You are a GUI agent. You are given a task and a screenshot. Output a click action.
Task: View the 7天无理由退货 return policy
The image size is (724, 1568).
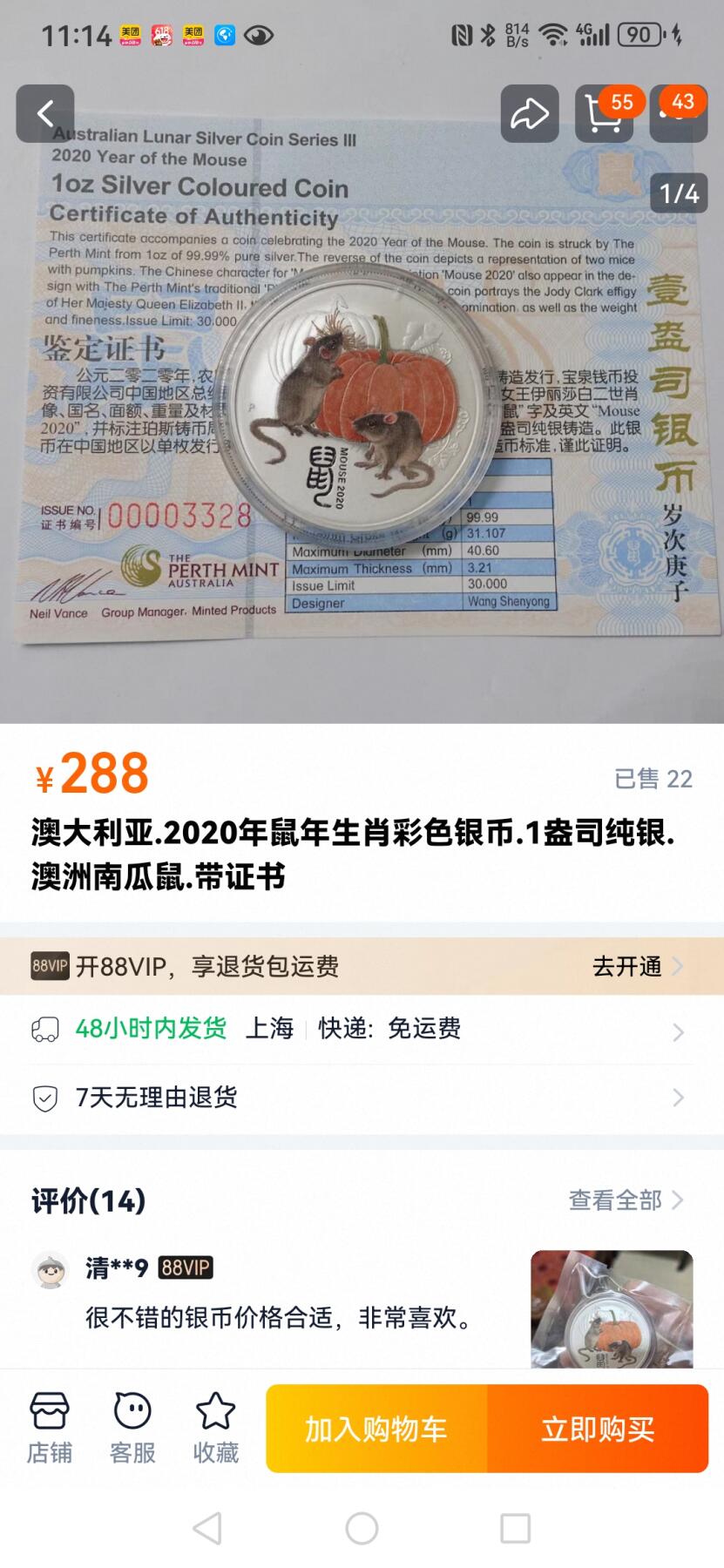362,1098
